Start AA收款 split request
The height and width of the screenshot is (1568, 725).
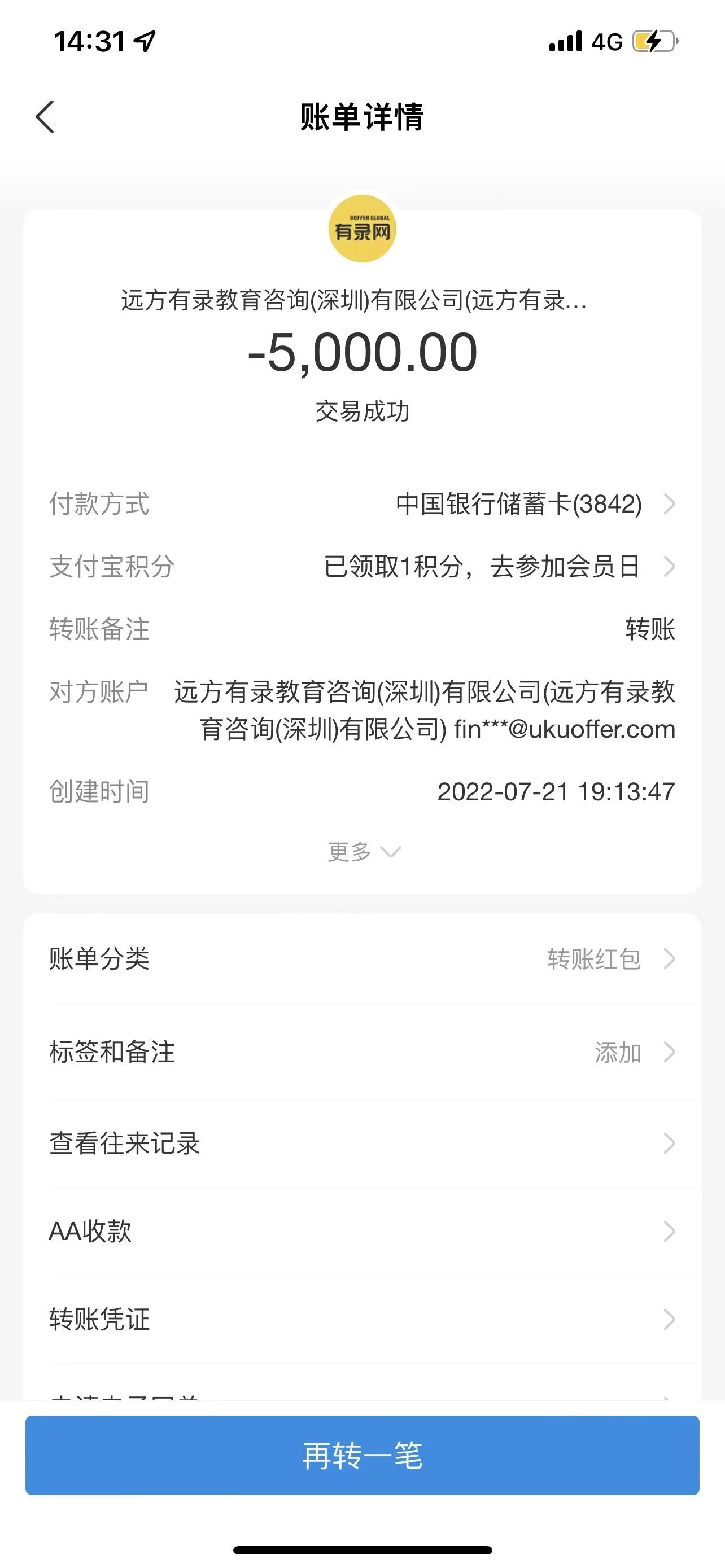(362, 1232)
